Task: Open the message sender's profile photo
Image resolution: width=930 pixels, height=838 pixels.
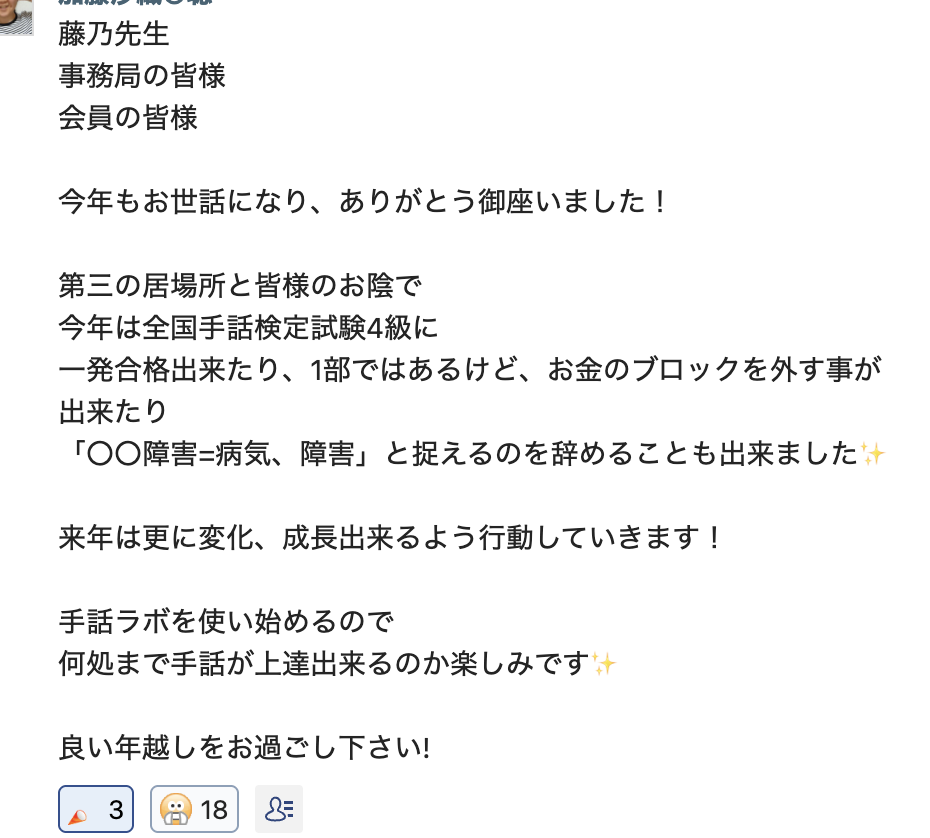Action: 15,15
